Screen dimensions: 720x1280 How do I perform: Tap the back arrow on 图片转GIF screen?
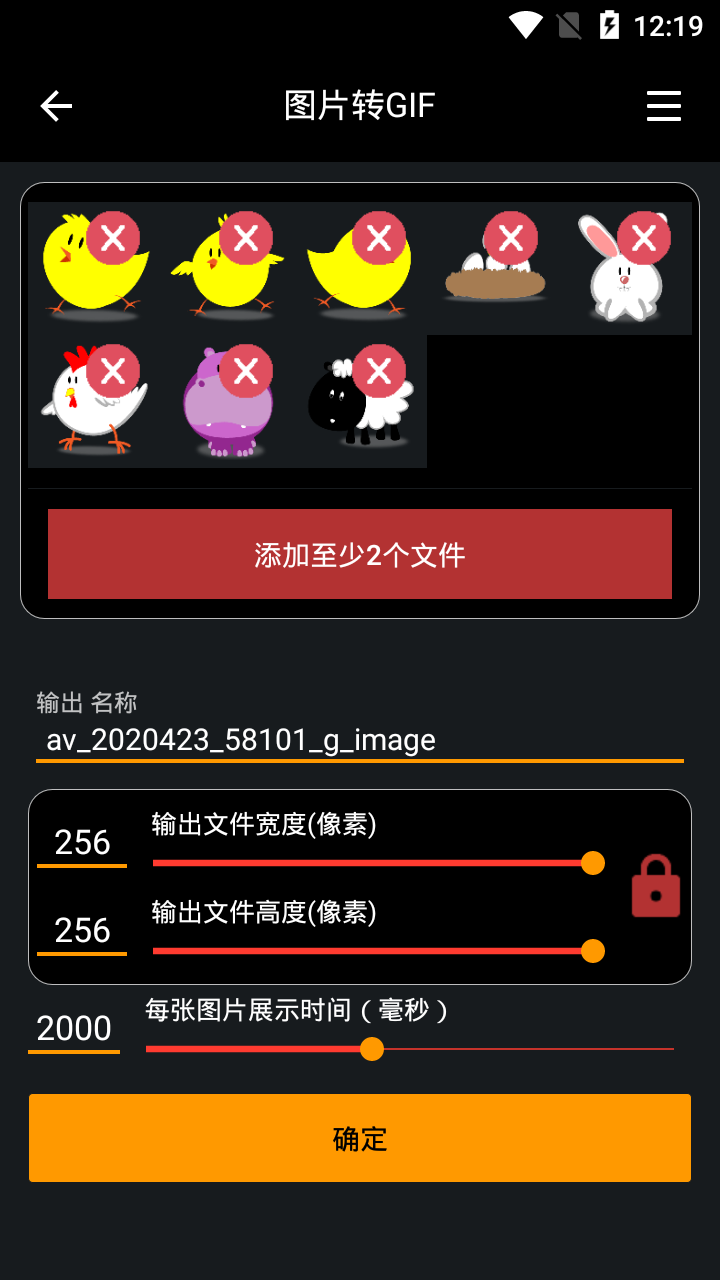point(56,105)
